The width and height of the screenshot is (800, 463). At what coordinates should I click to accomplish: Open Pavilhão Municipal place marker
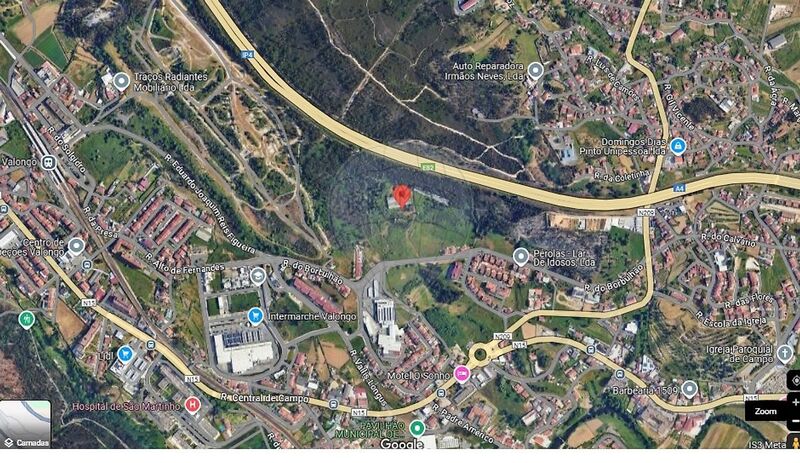click(418, 428)
